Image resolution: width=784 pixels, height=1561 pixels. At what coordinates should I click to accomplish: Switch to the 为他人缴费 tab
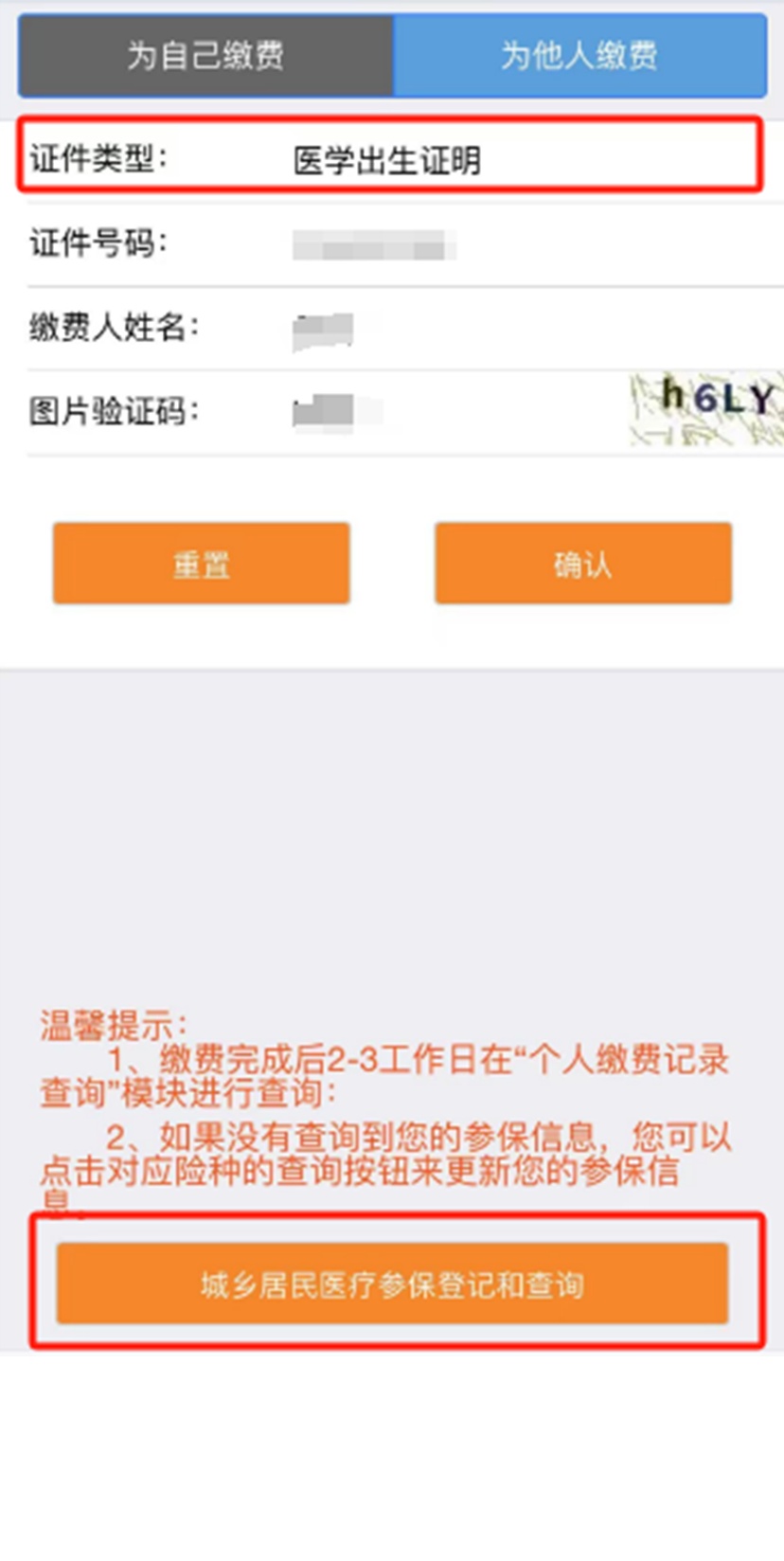[581, 57]
